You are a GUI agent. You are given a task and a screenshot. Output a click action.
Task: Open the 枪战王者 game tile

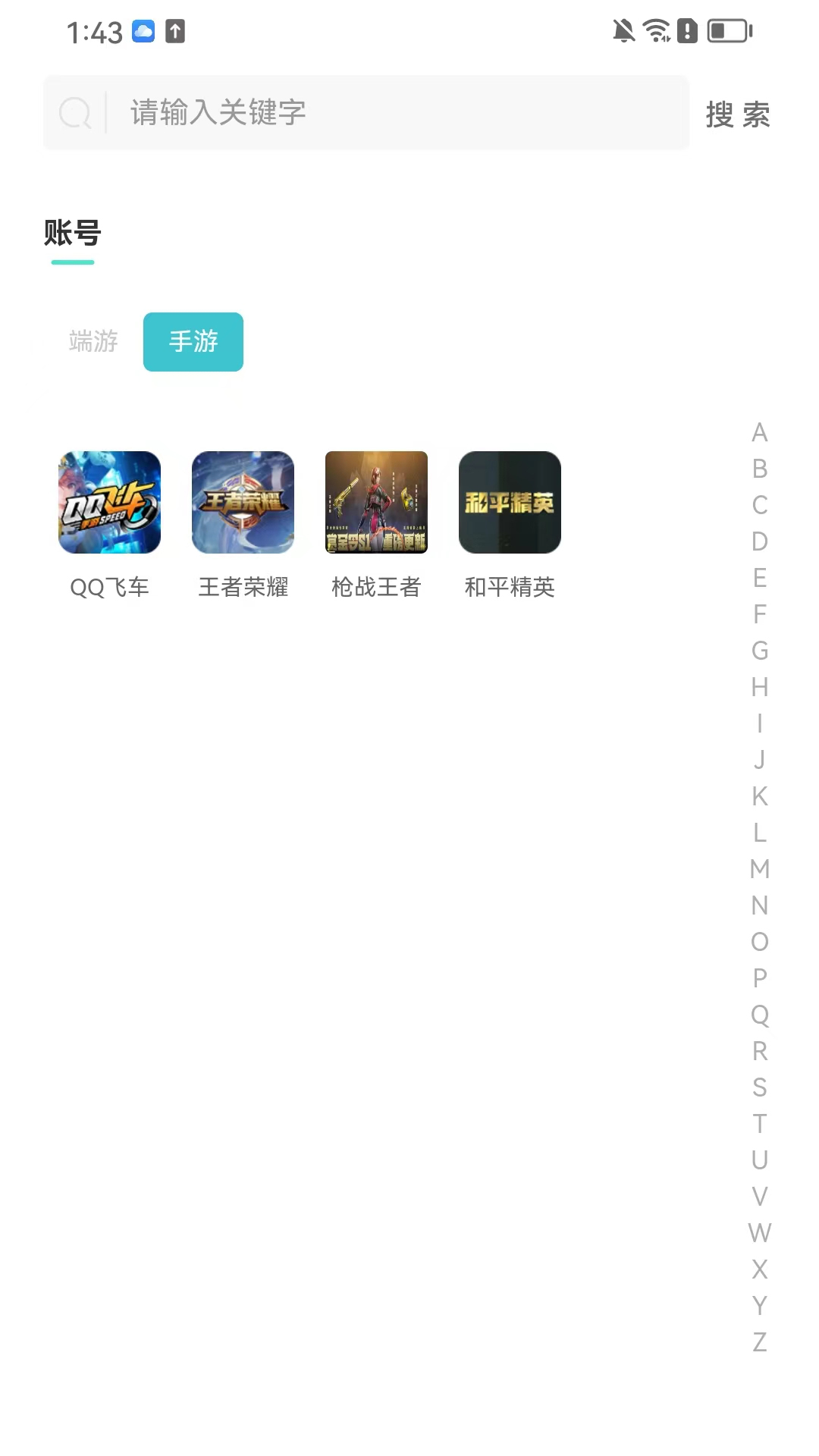click(376, 525)
